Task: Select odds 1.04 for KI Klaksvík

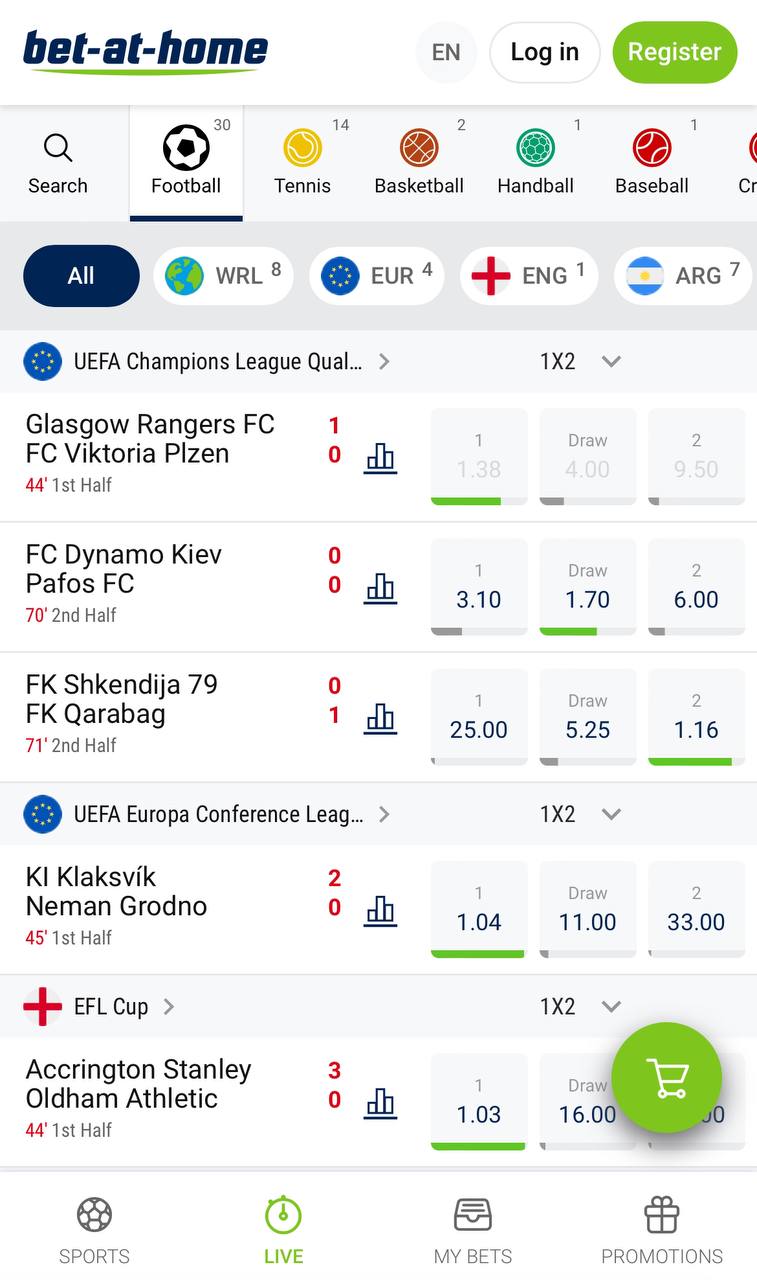Action: (479, 910)
